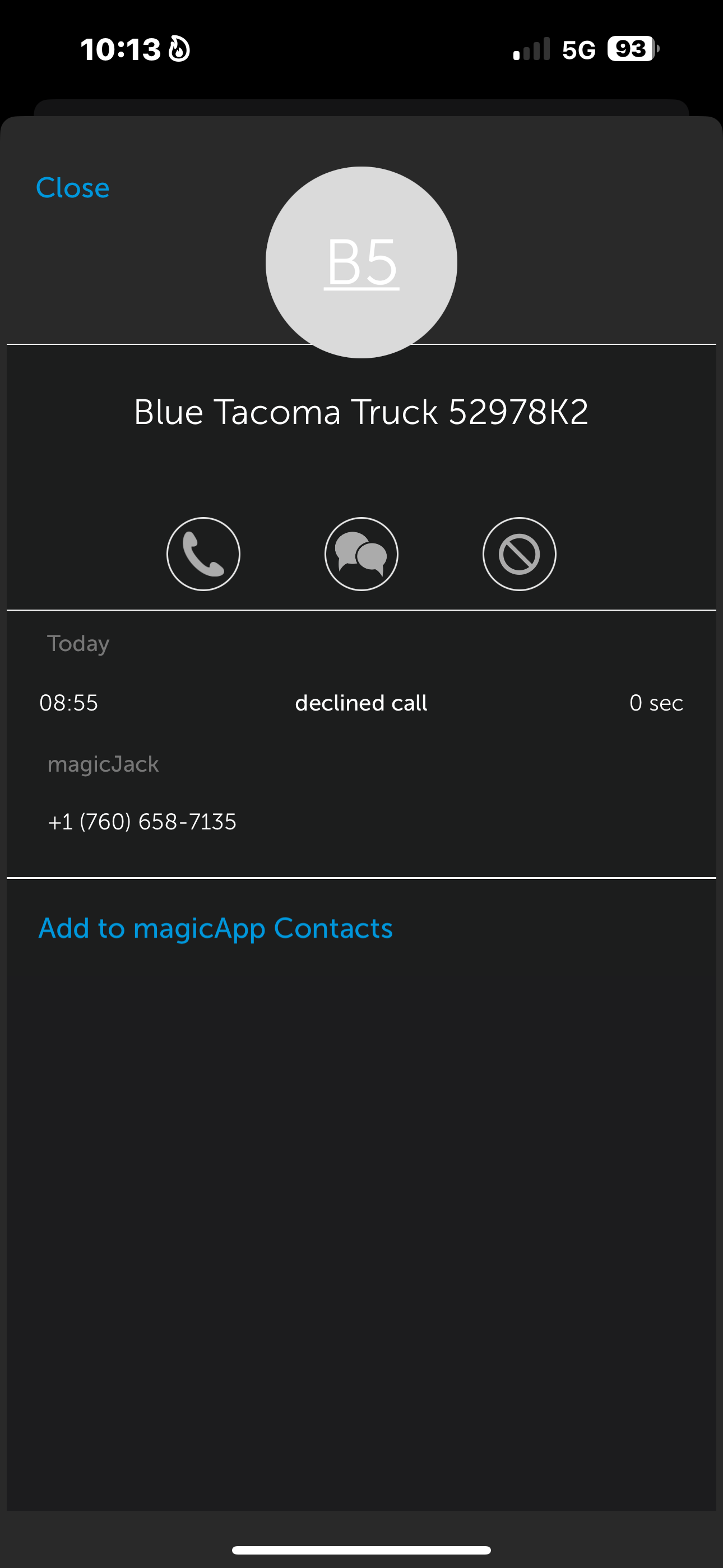Close the contact details sheet
The width and height of the screenshot is (723, 1568).
(72, 187)
